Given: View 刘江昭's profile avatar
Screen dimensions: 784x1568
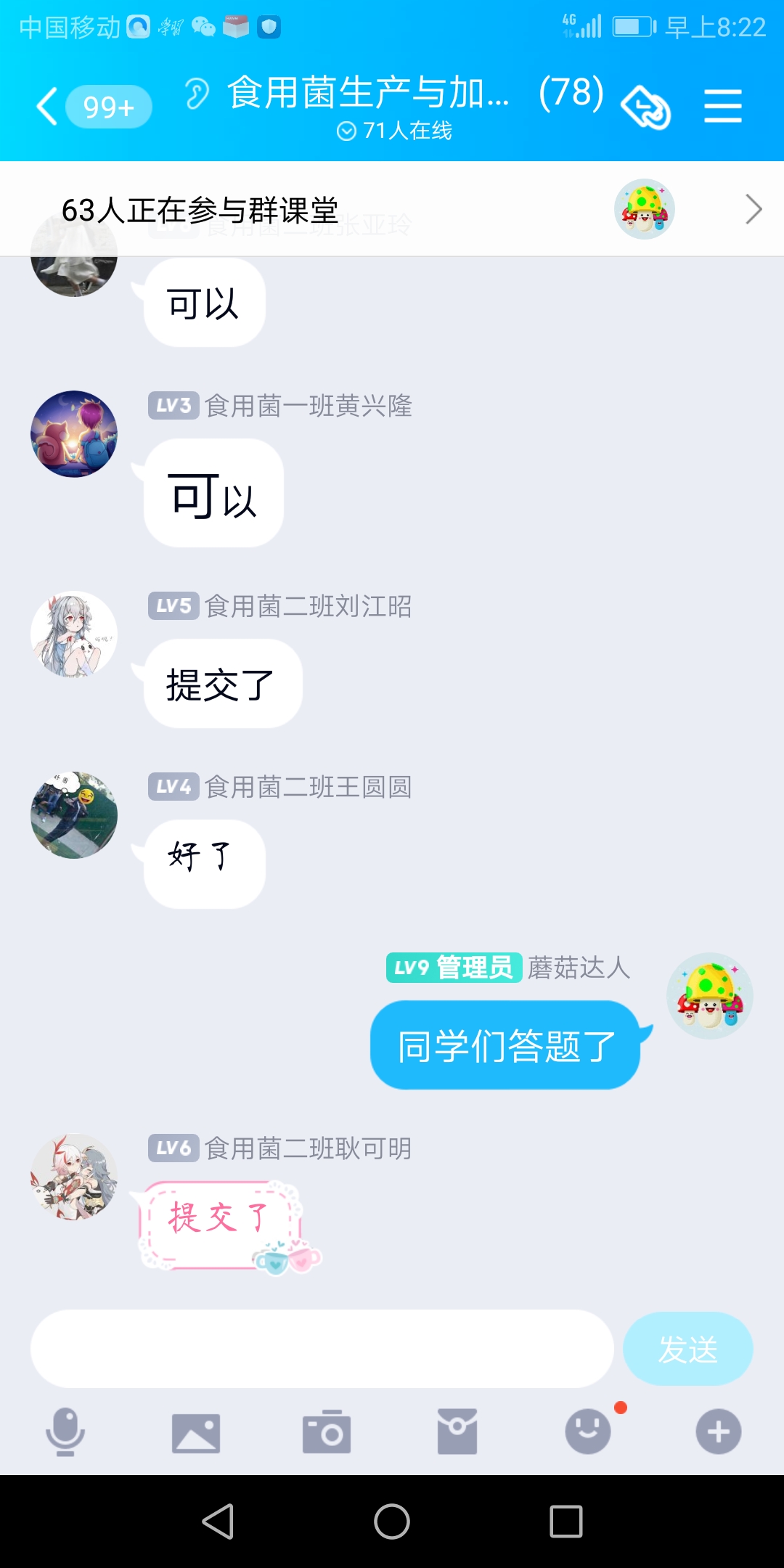Looking at the screenshot, I should 74,634.
